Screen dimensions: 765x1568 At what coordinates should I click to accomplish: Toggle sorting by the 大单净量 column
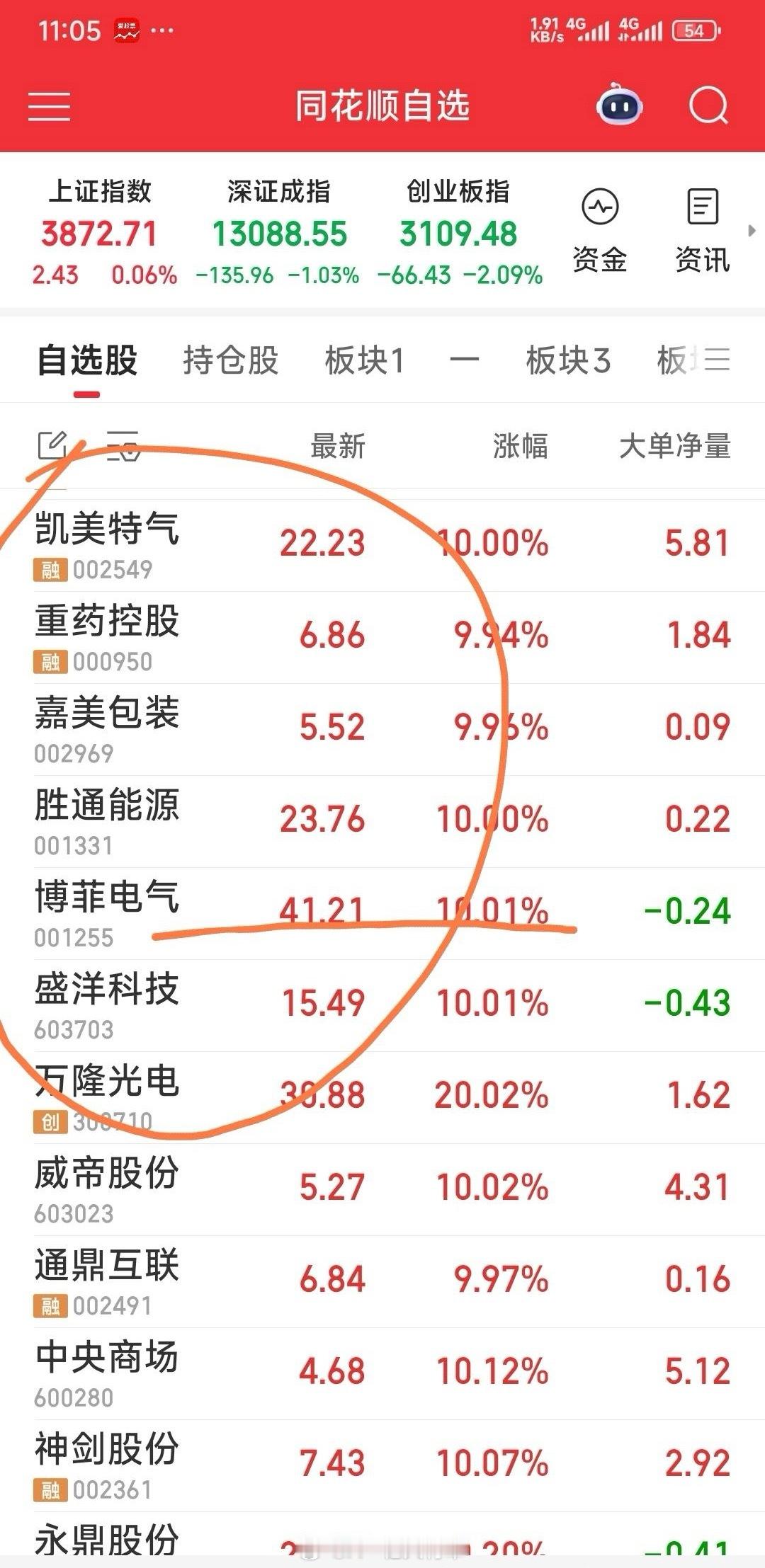click(675, 446)
